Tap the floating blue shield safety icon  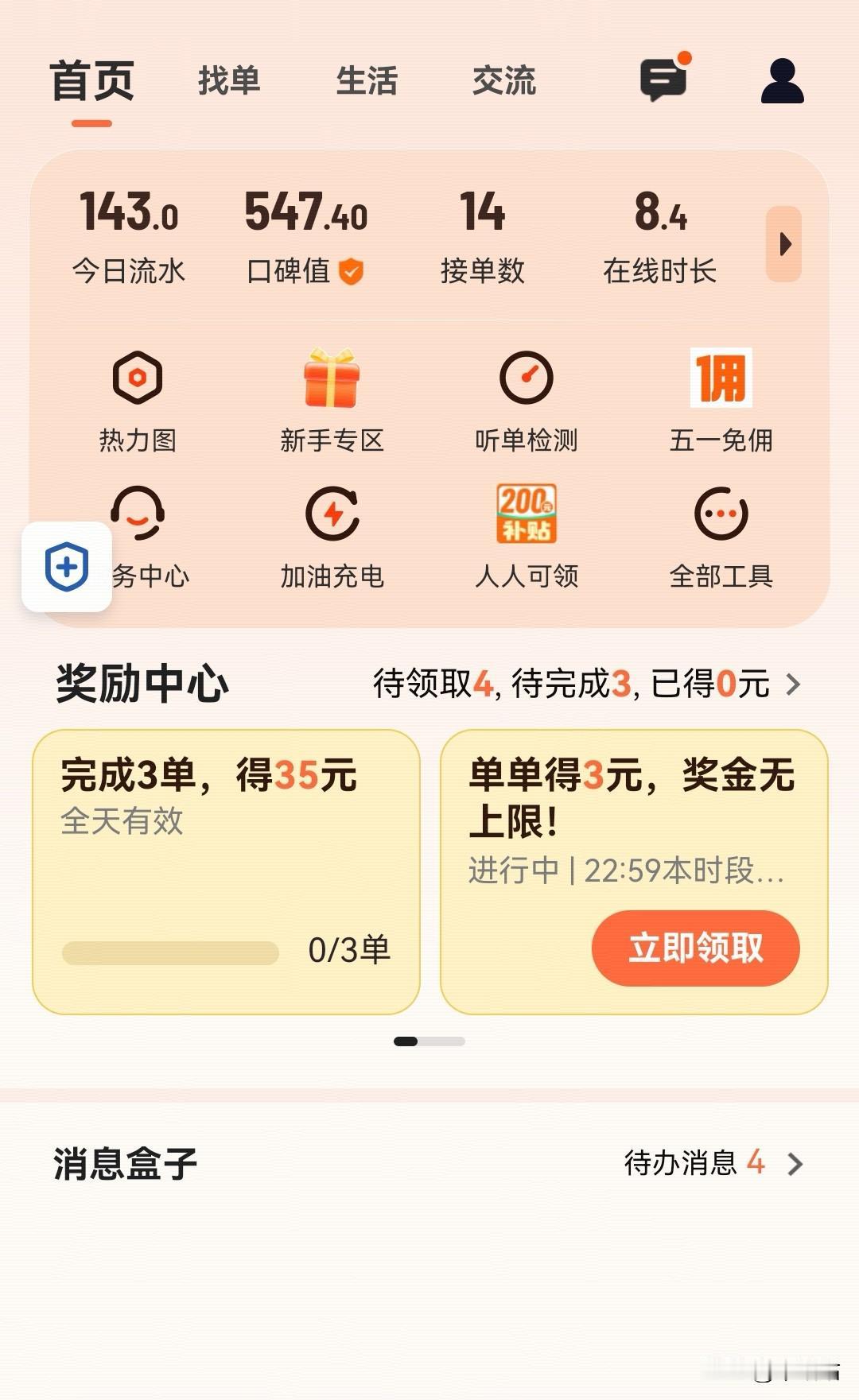pos(67,566)
